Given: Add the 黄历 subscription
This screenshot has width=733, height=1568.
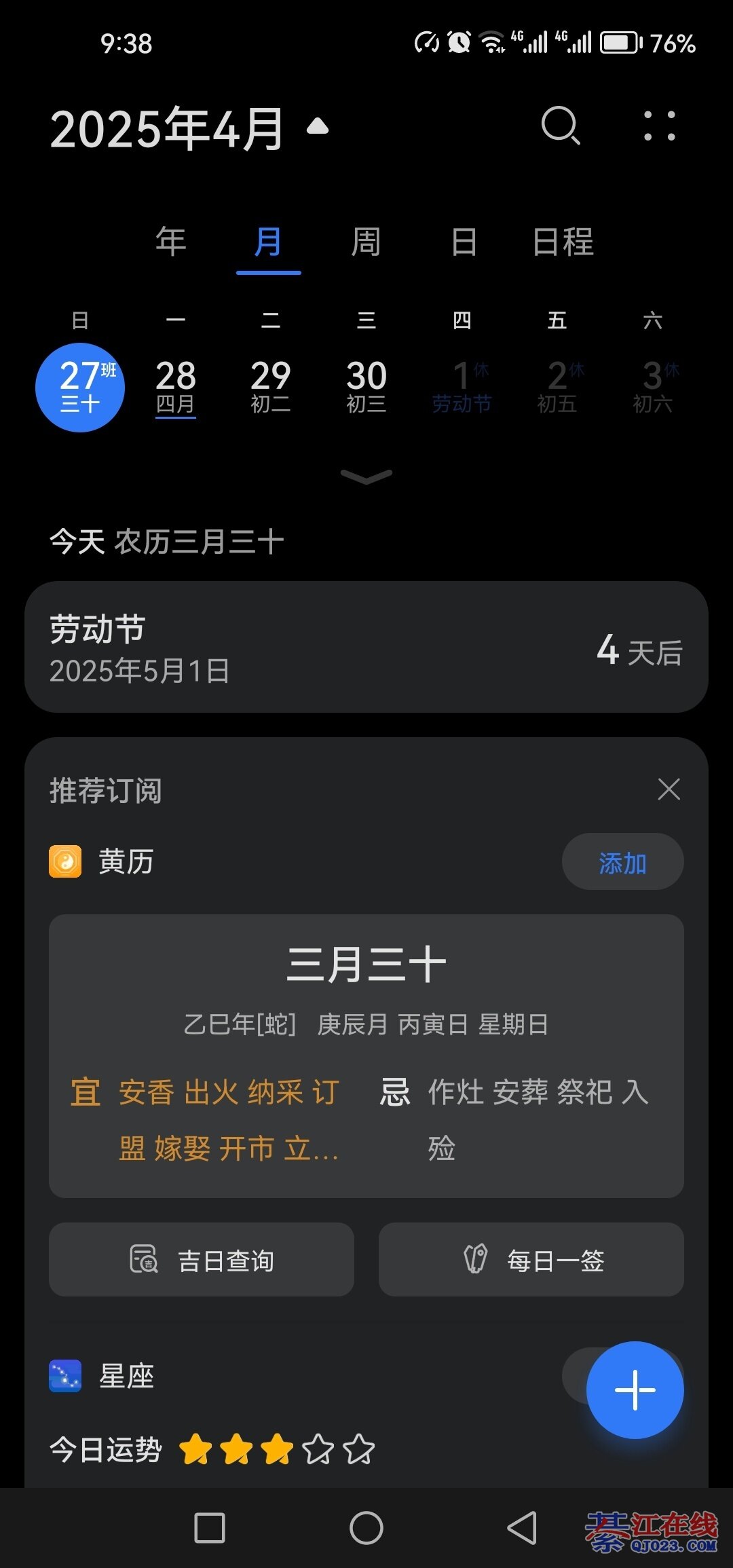Looking at the screenshot, I should [622, 862].
